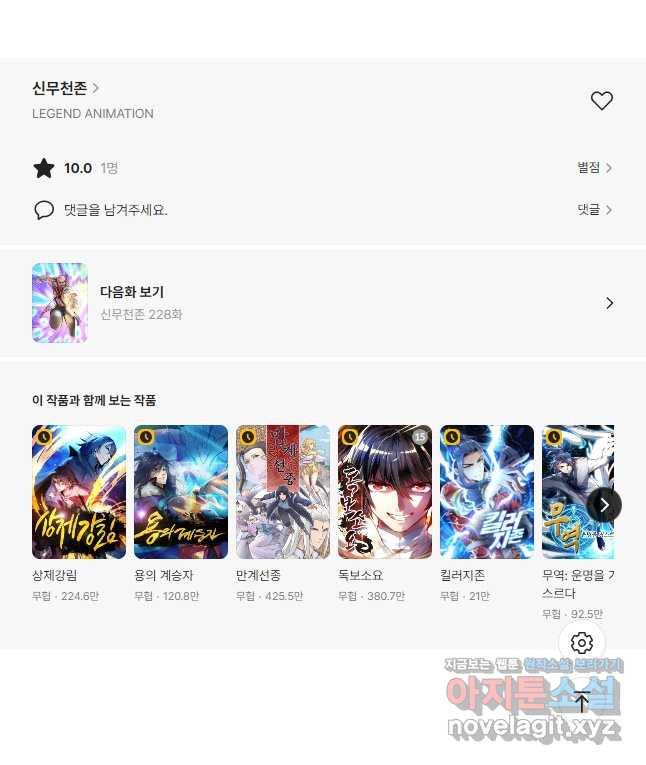Open the 용의 계승자 webtoon
The height and width of the screenshot is (765, 646).
(181, 492)
